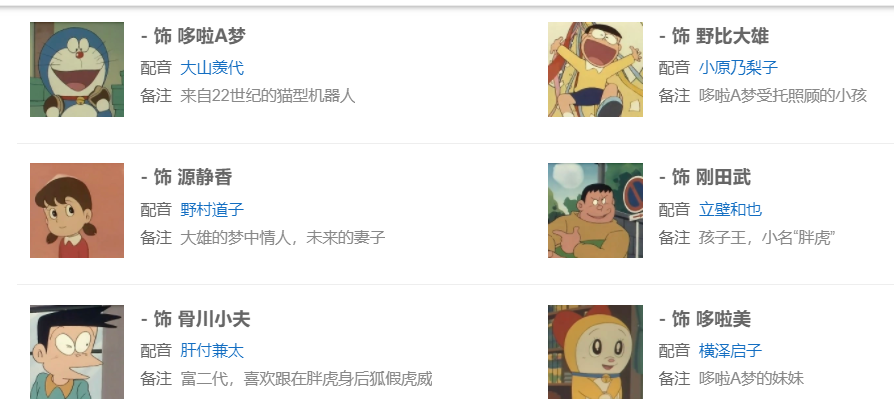Image resolution: width=894 pixels, height=419 pixels.
Task: View the 哆啦美 character picture
Action: (595, 352)
